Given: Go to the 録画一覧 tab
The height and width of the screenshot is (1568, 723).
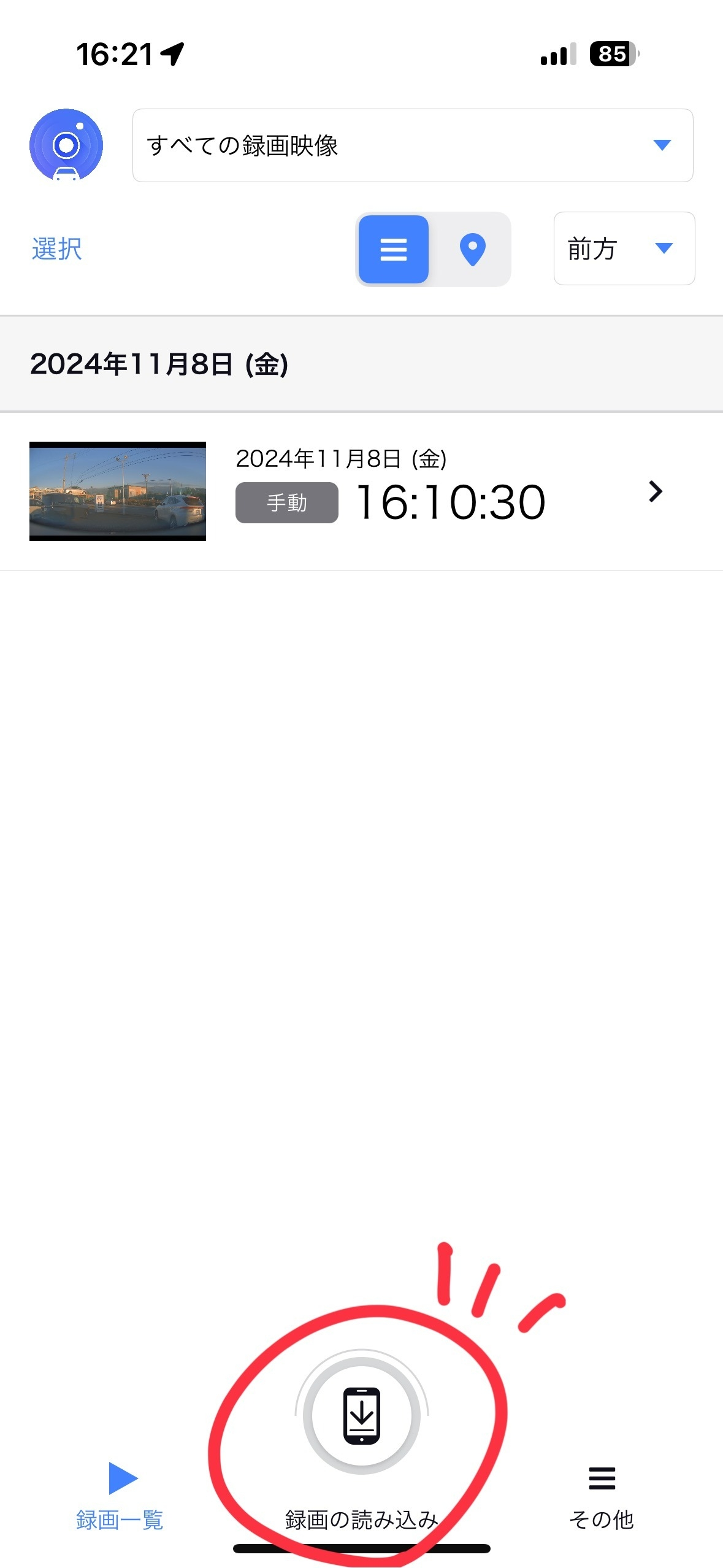Looking at the screenshot, I should click(x=120, y=1496).
